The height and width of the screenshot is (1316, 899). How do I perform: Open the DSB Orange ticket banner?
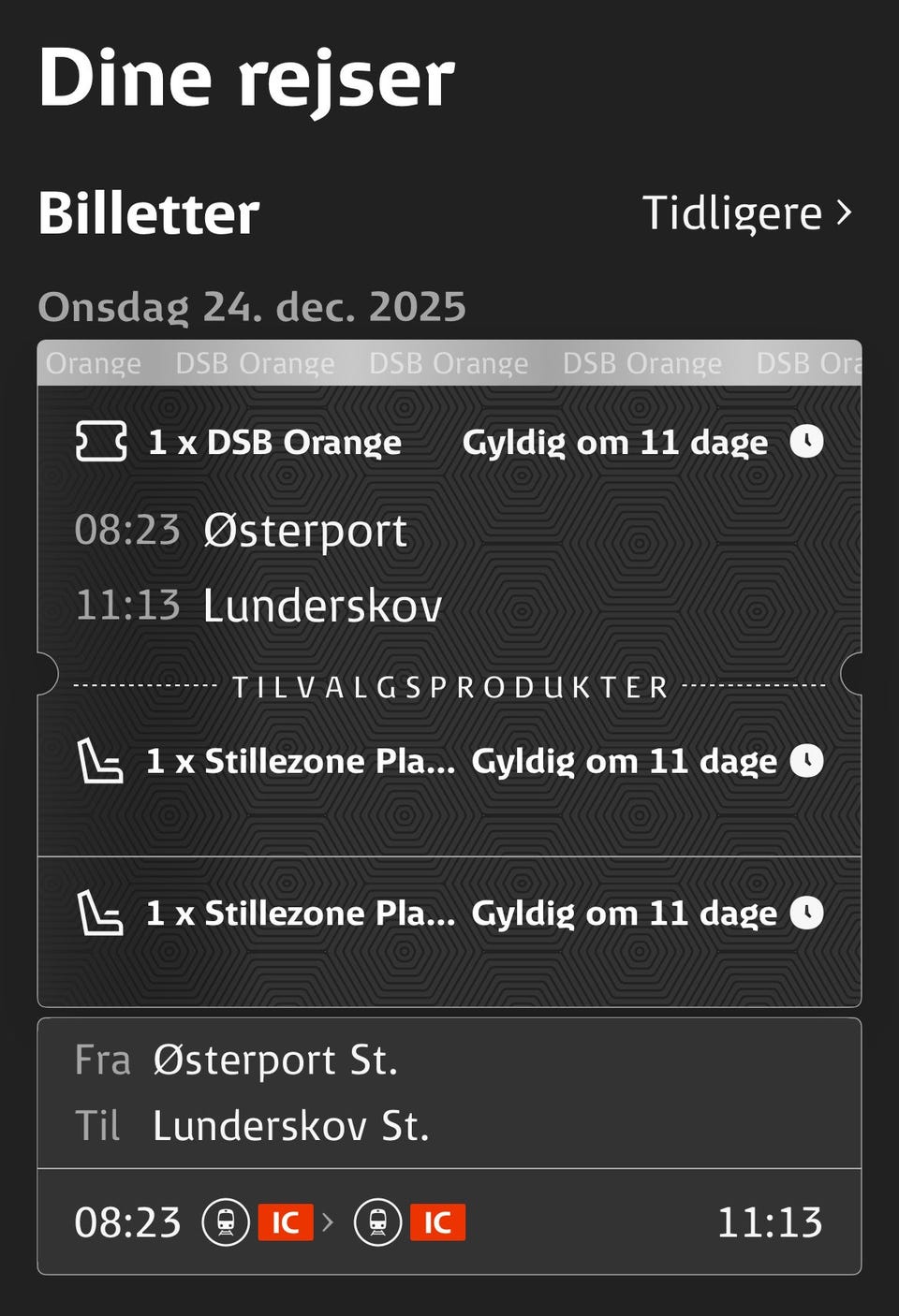pos(449,363)
